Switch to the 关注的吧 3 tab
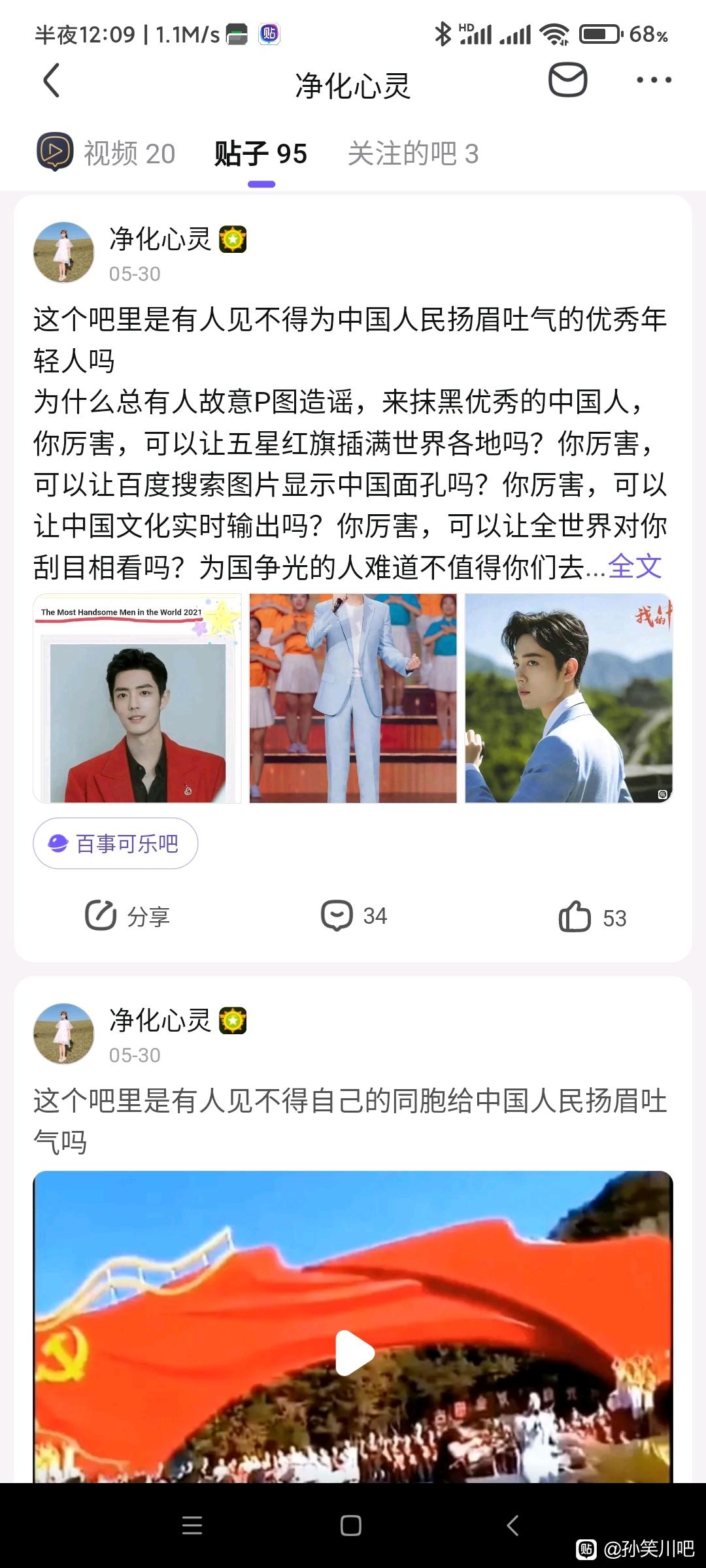The image size is (706, 1568). click(x=412, y=154)
